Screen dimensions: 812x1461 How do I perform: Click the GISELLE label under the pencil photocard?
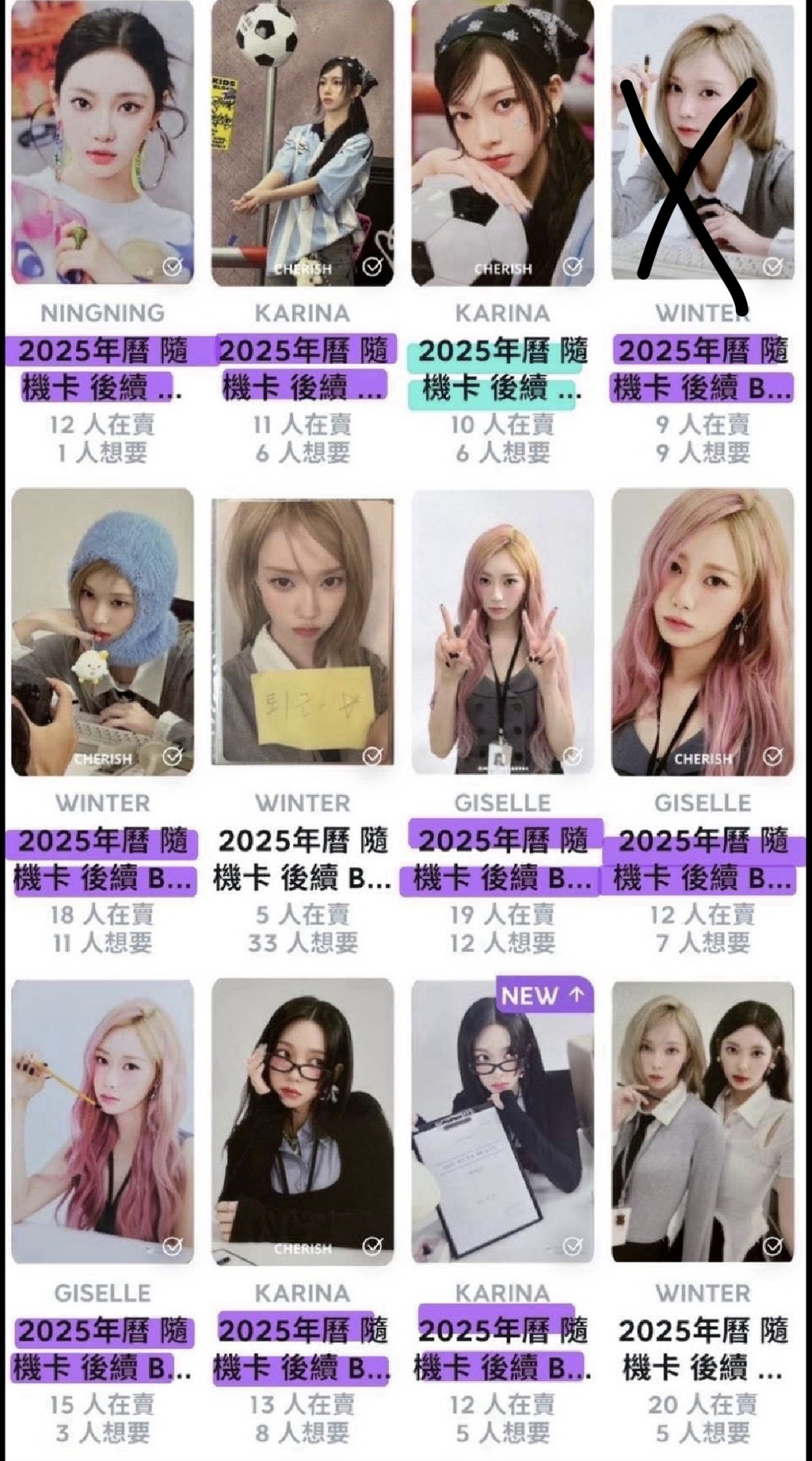103,1292
